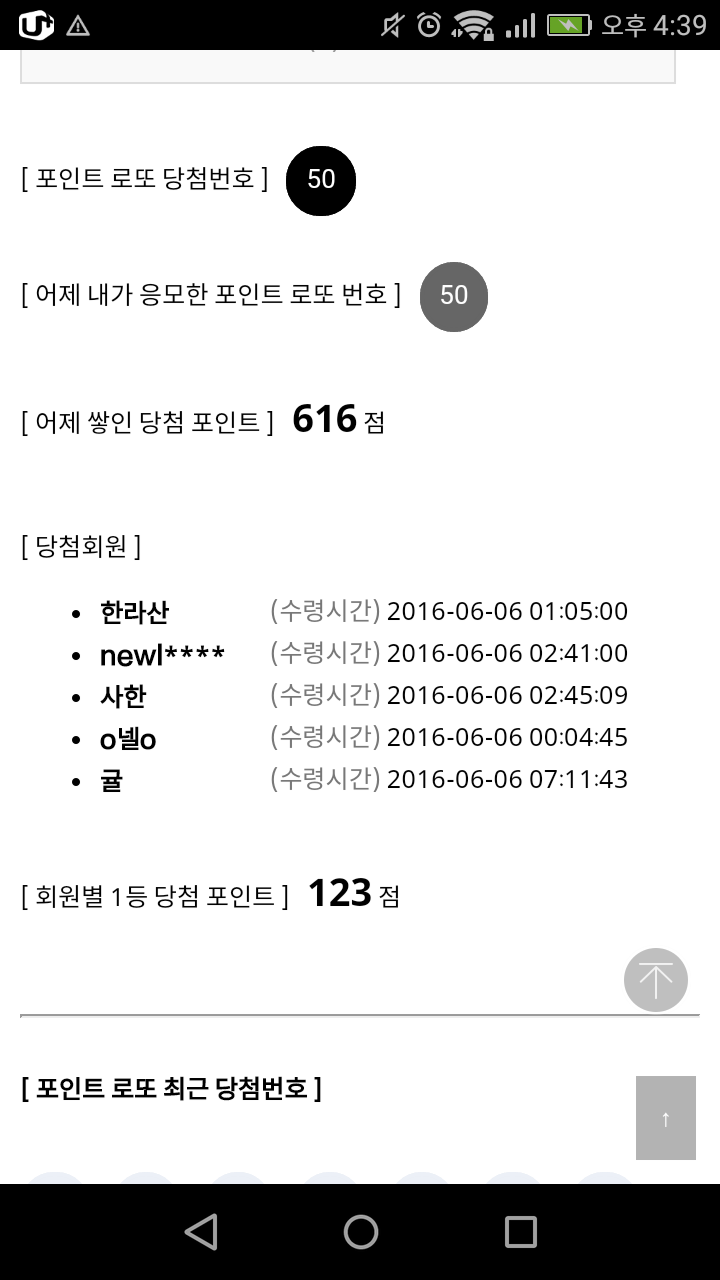Tap the gray square up-arrow button

click(666, 1118)
